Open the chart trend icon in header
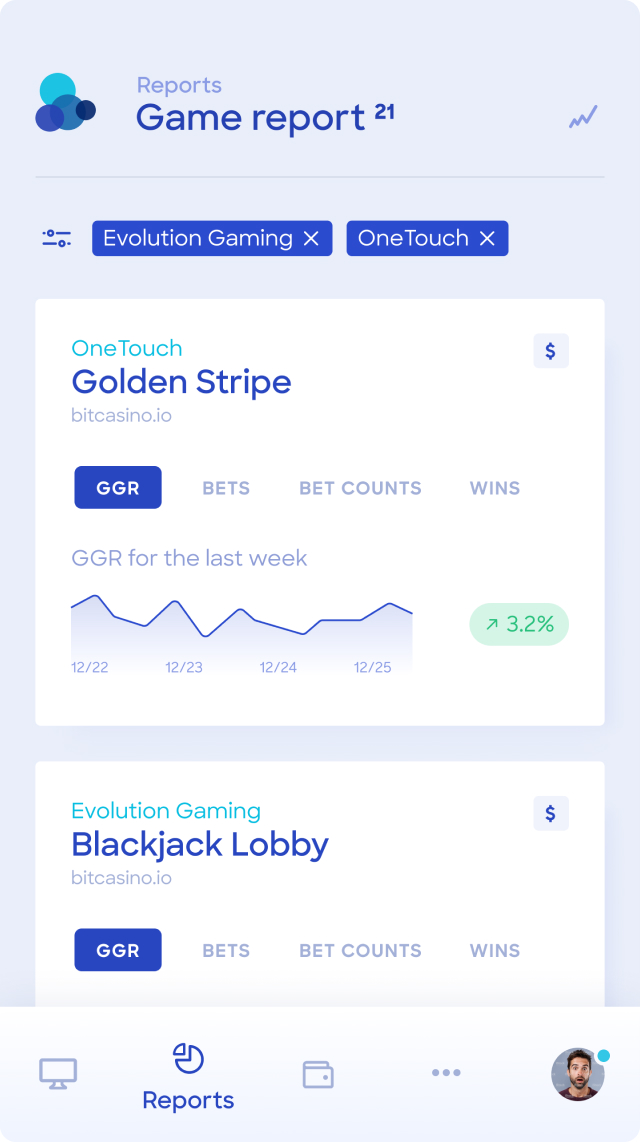Viewport: 640px width, 1142px height. coord(583,117)
